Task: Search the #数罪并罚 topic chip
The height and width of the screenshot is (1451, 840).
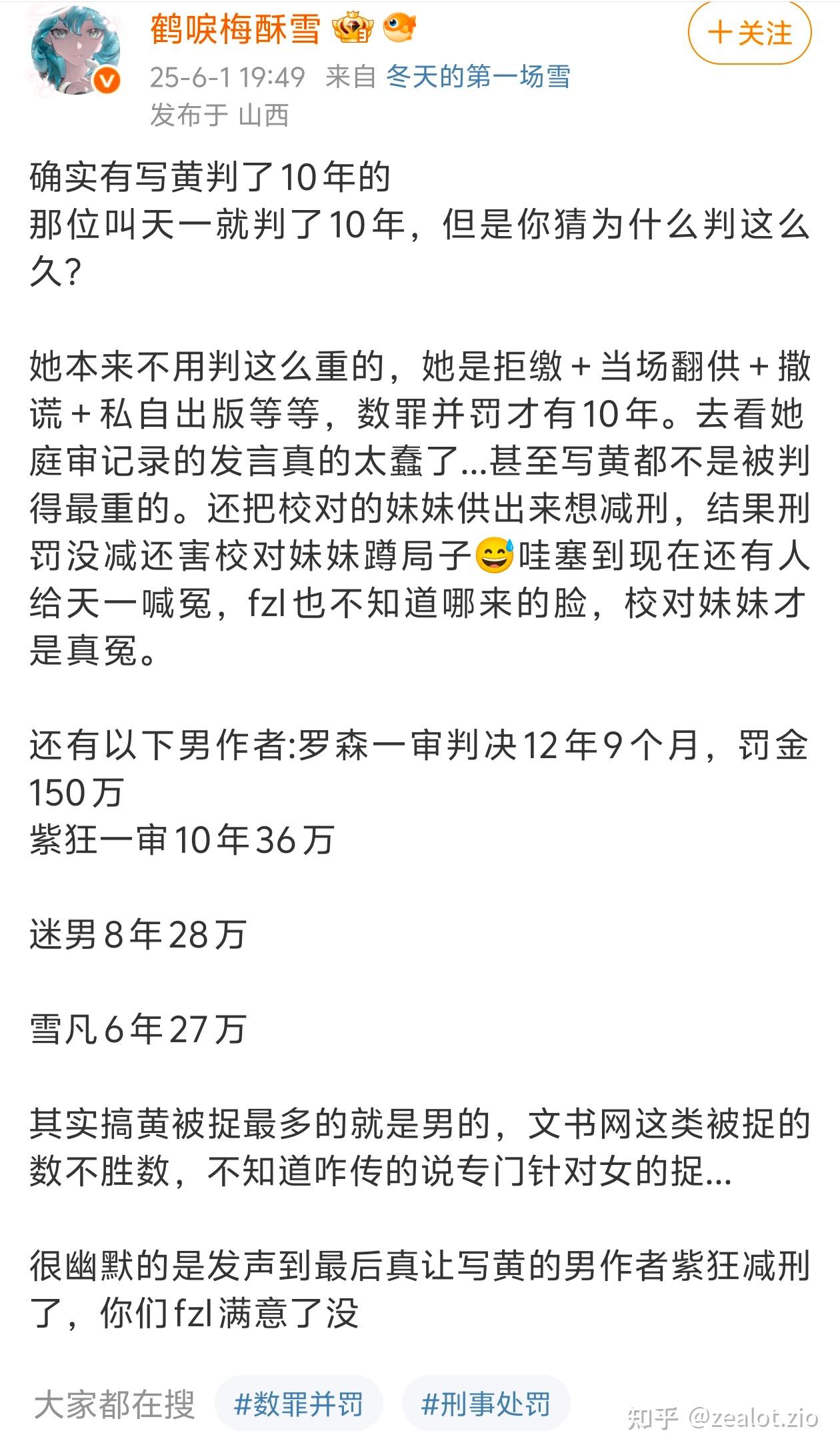Action: coord(299,1404)
